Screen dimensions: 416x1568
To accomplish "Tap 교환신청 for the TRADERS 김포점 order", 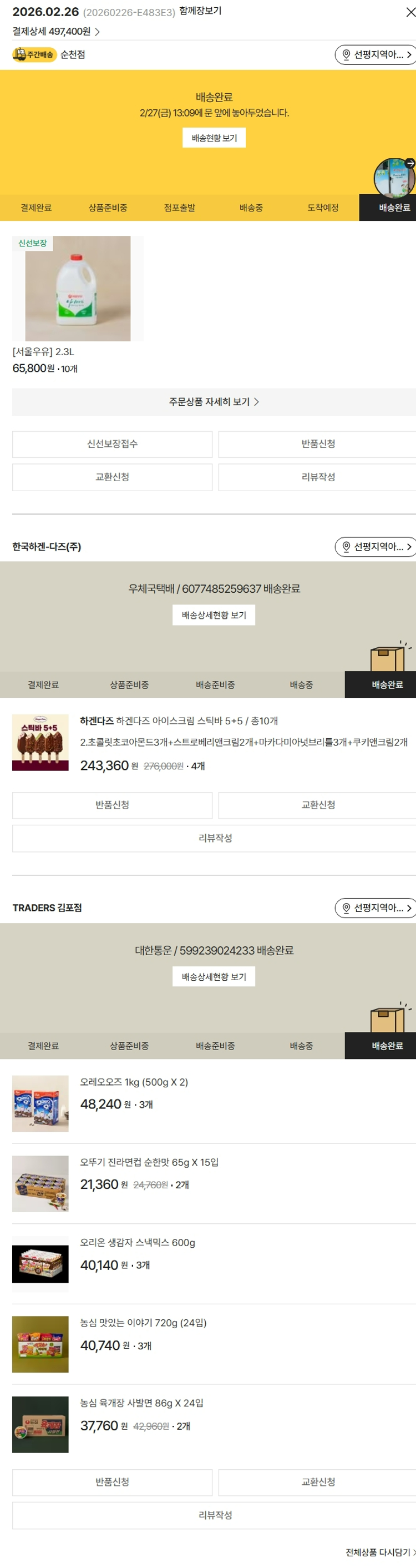I will [317, 1481].
